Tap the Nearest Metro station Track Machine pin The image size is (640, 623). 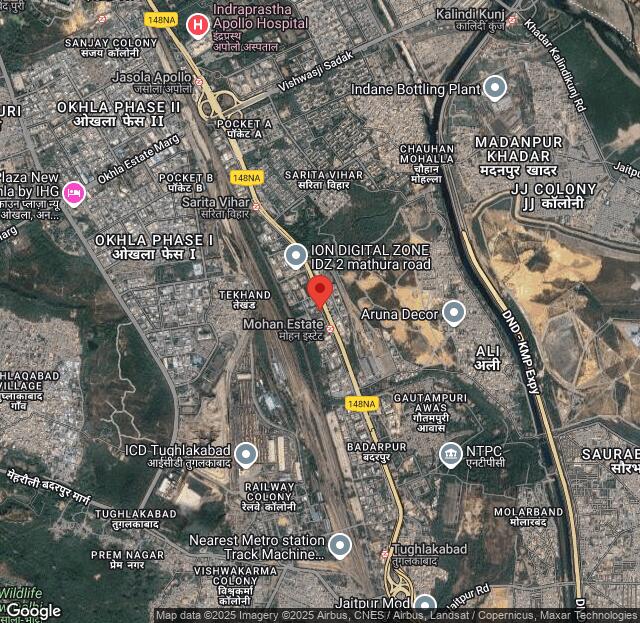coord(340,545)
